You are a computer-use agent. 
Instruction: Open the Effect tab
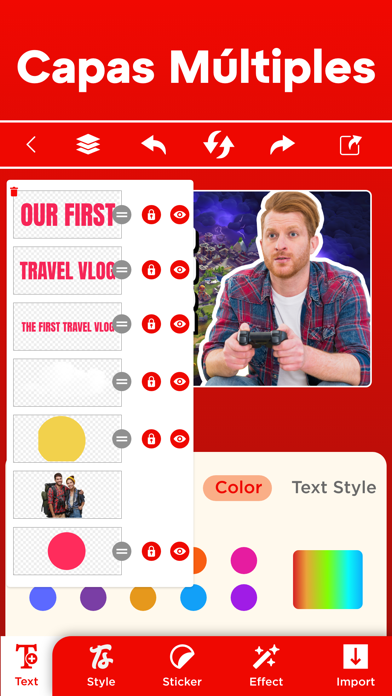point(266,666)
